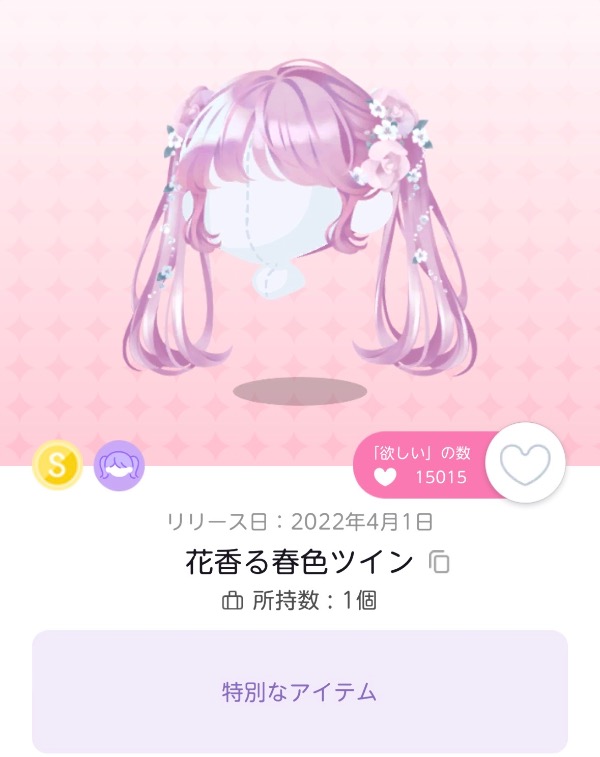This screenshot has height=757, width=600.
Task: Tap the purple hairstyle category icon
Action: [119, 465]
